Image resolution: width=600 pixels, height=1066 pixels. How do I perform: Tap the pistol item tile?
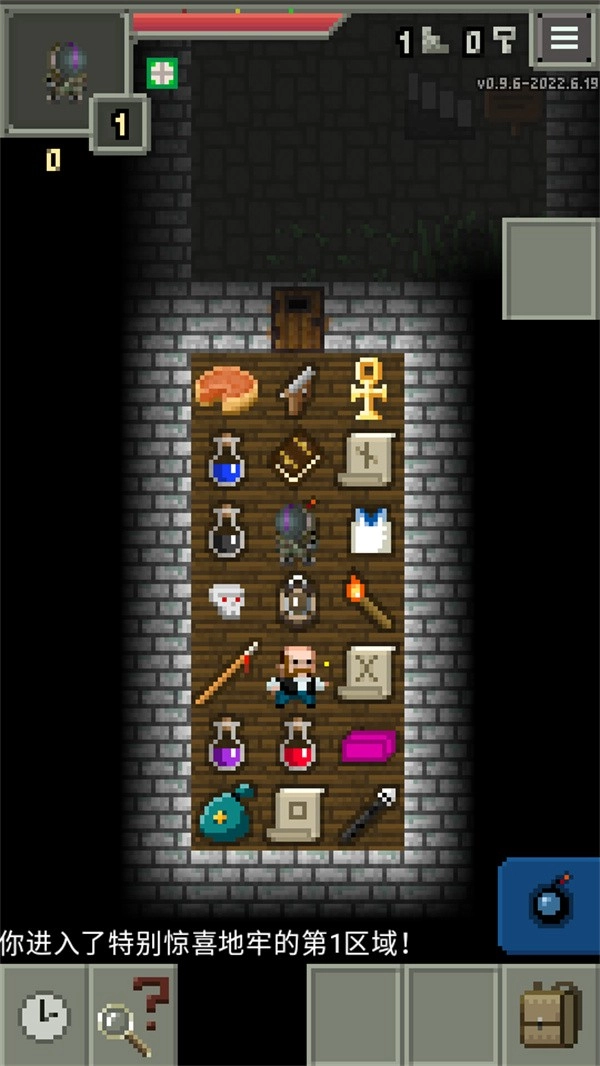[x=297, y=390]
